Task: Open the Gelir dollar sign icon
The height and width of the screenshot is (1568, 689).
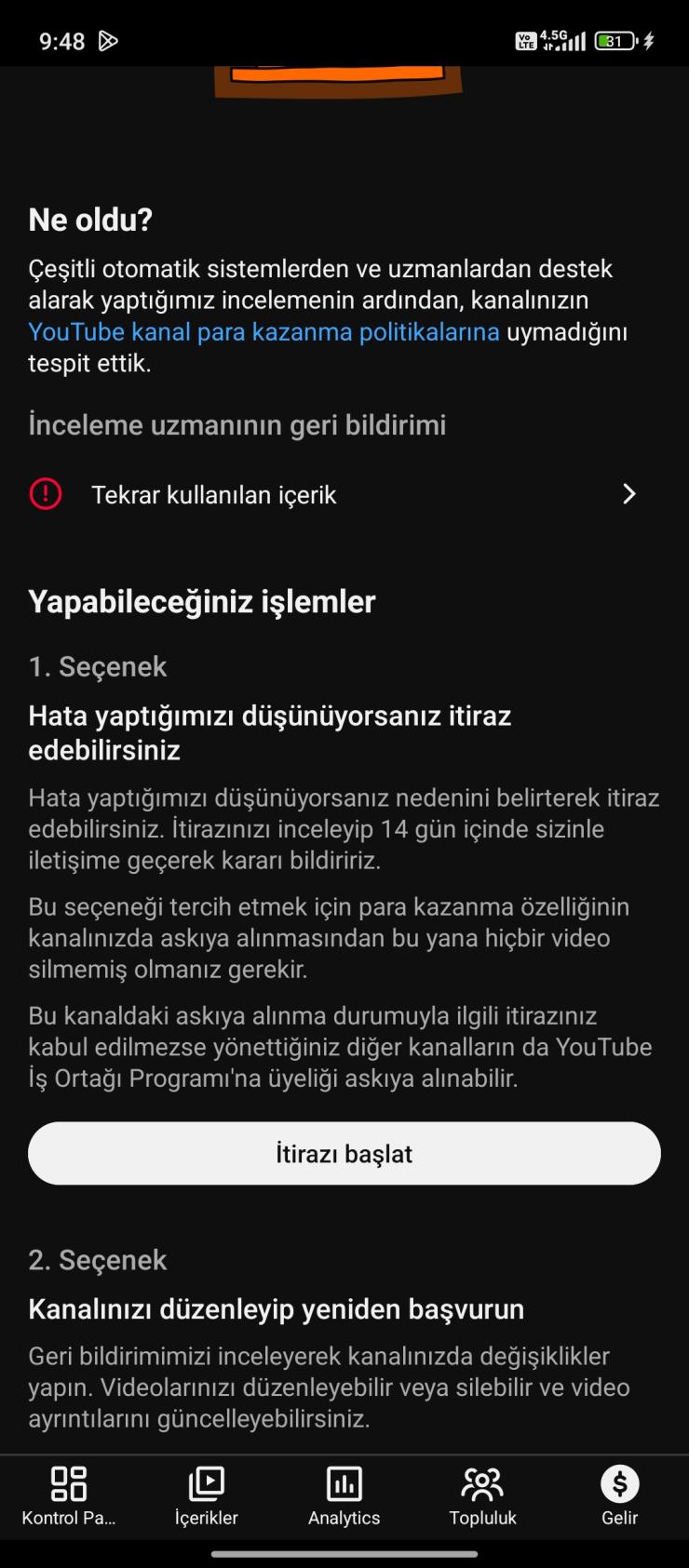Action: tap(619, 1484)
